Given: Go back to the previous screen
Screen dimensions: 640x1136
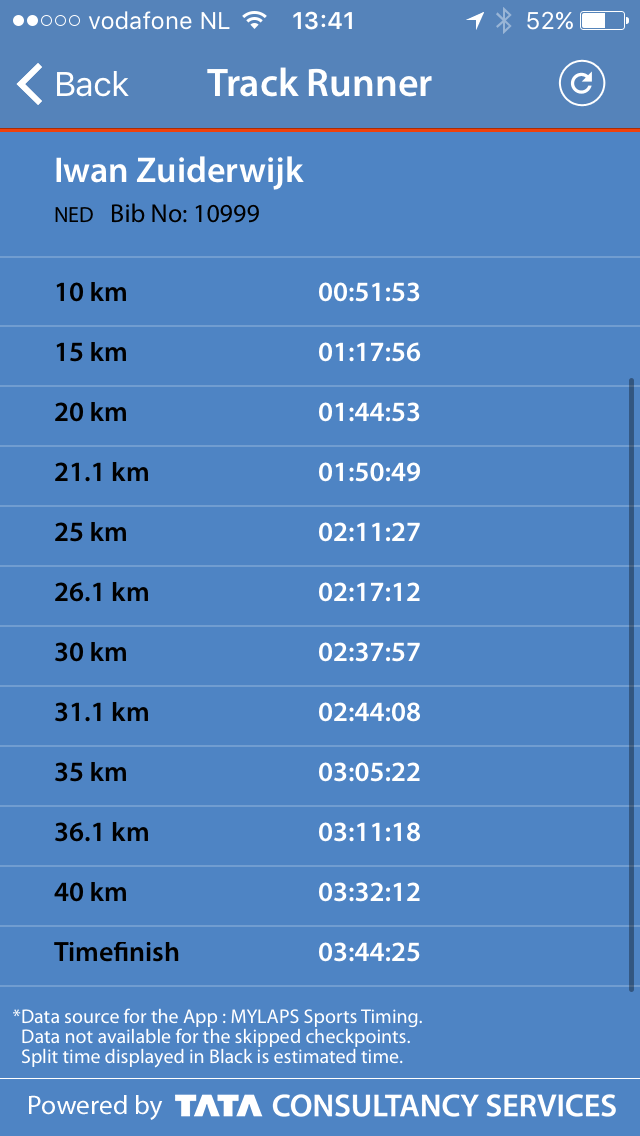Looking at the screenshot, I should tap(72, 85).
